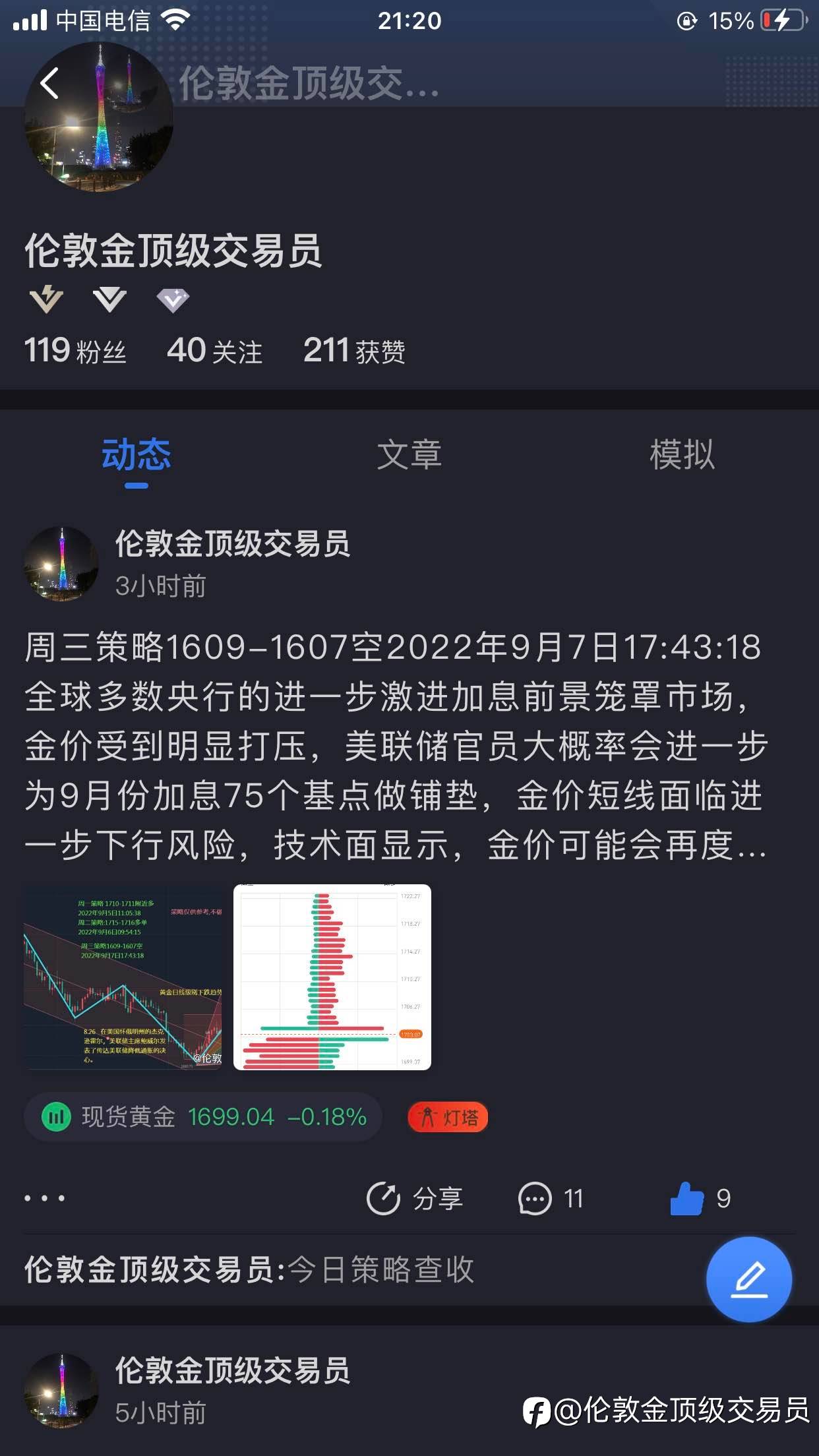
Task: Open the gold candlestick chart image
Action: click(123, 977)
